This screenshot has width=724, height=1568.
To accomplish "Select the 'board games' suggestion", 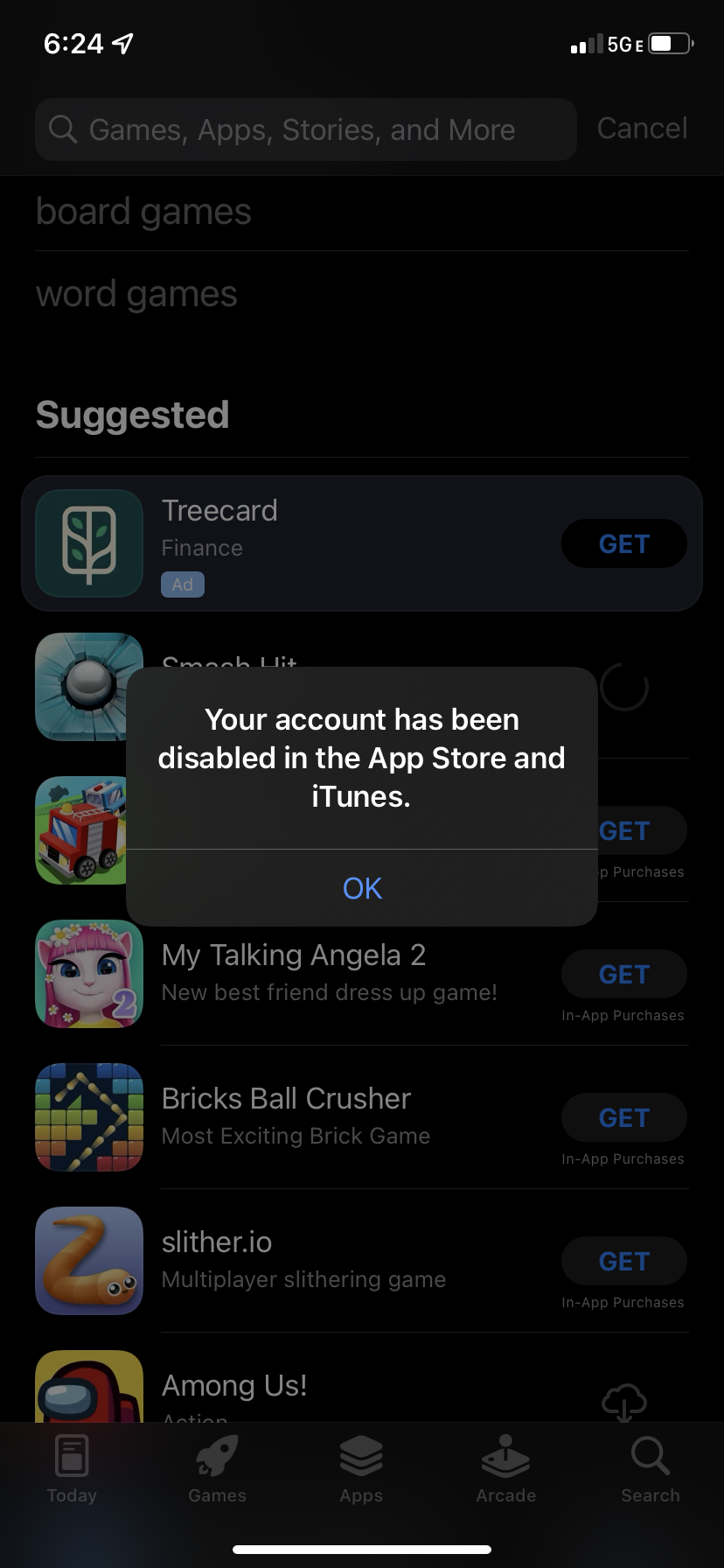I will (x=144, y=212).
